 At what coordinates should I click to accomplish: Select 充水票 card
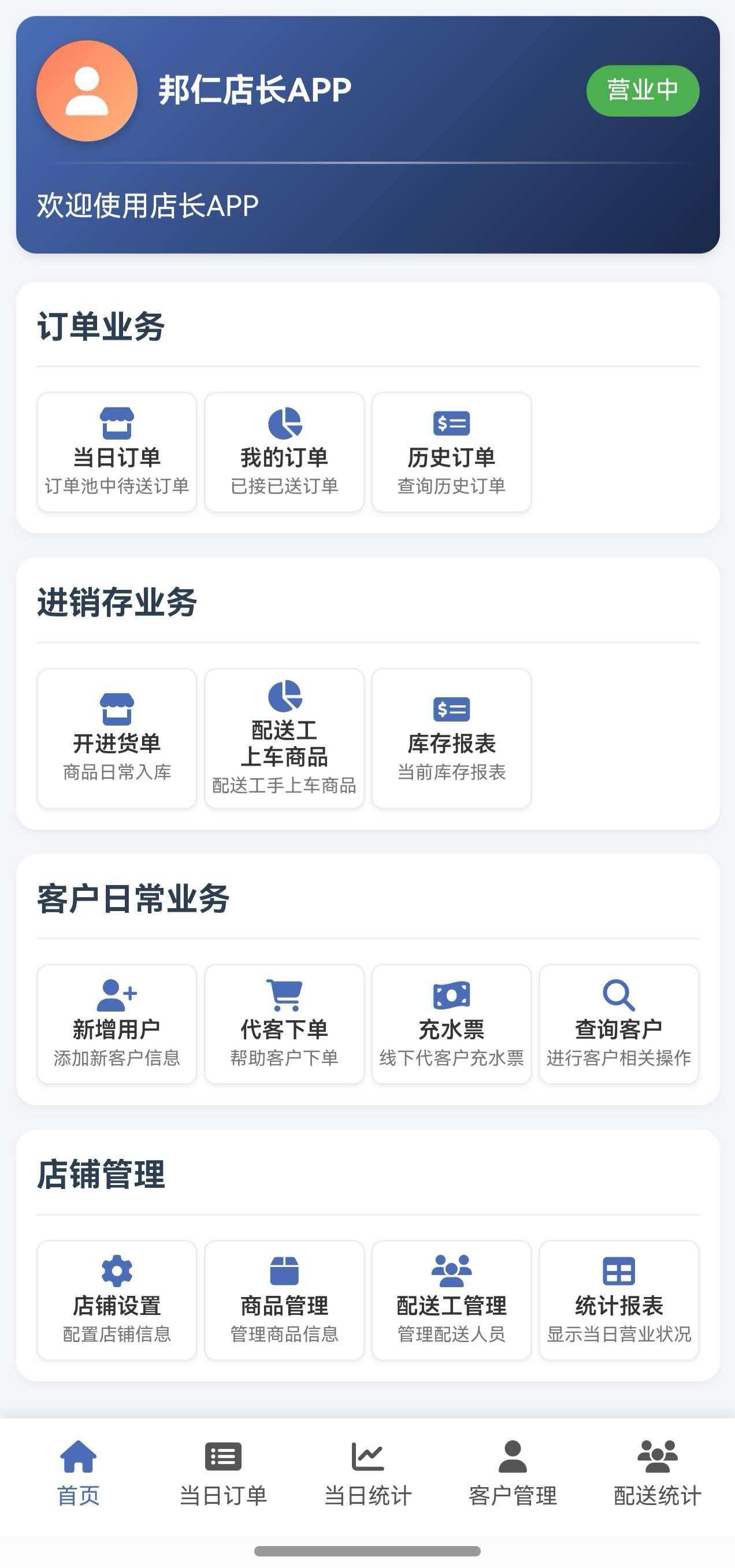tap(451, 1024)
